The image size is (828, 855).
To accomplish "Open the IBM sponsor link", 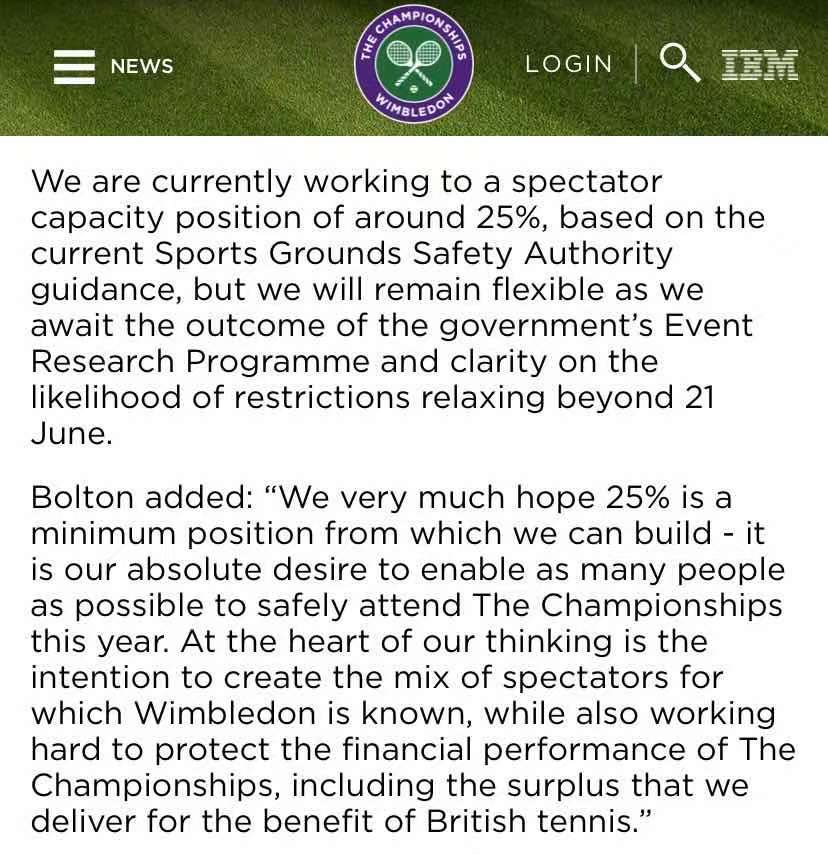I will pos(760,64).
